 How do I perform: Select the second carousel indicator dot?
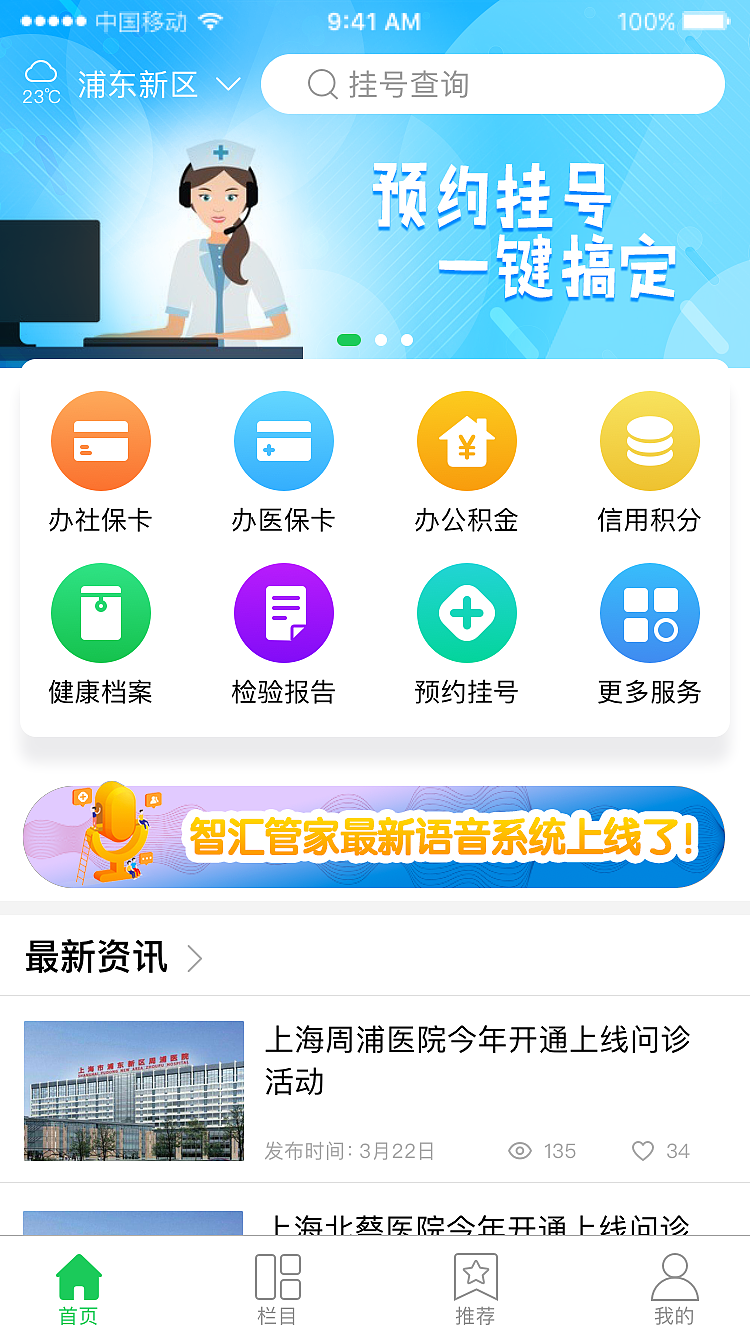380,340
